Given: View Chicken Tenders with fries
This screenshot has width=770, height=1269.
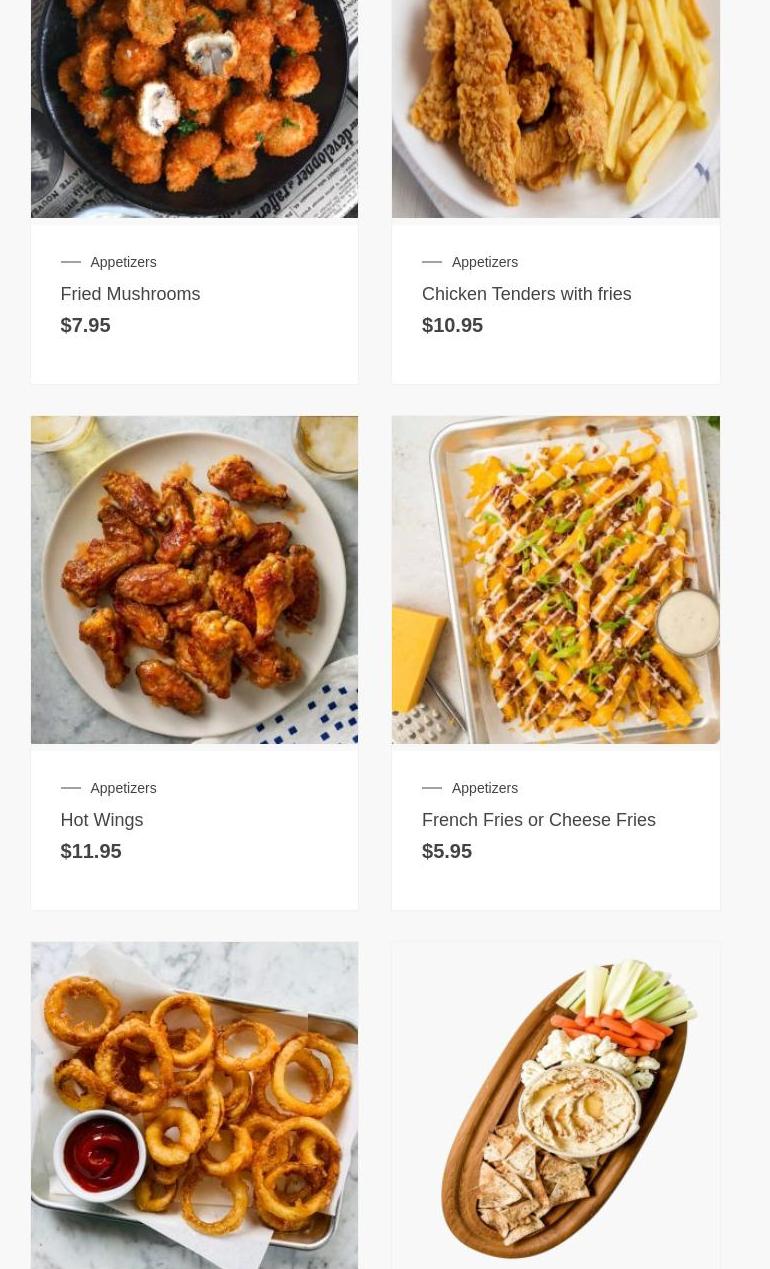Looking at the screenshot, I should point(526,294).
